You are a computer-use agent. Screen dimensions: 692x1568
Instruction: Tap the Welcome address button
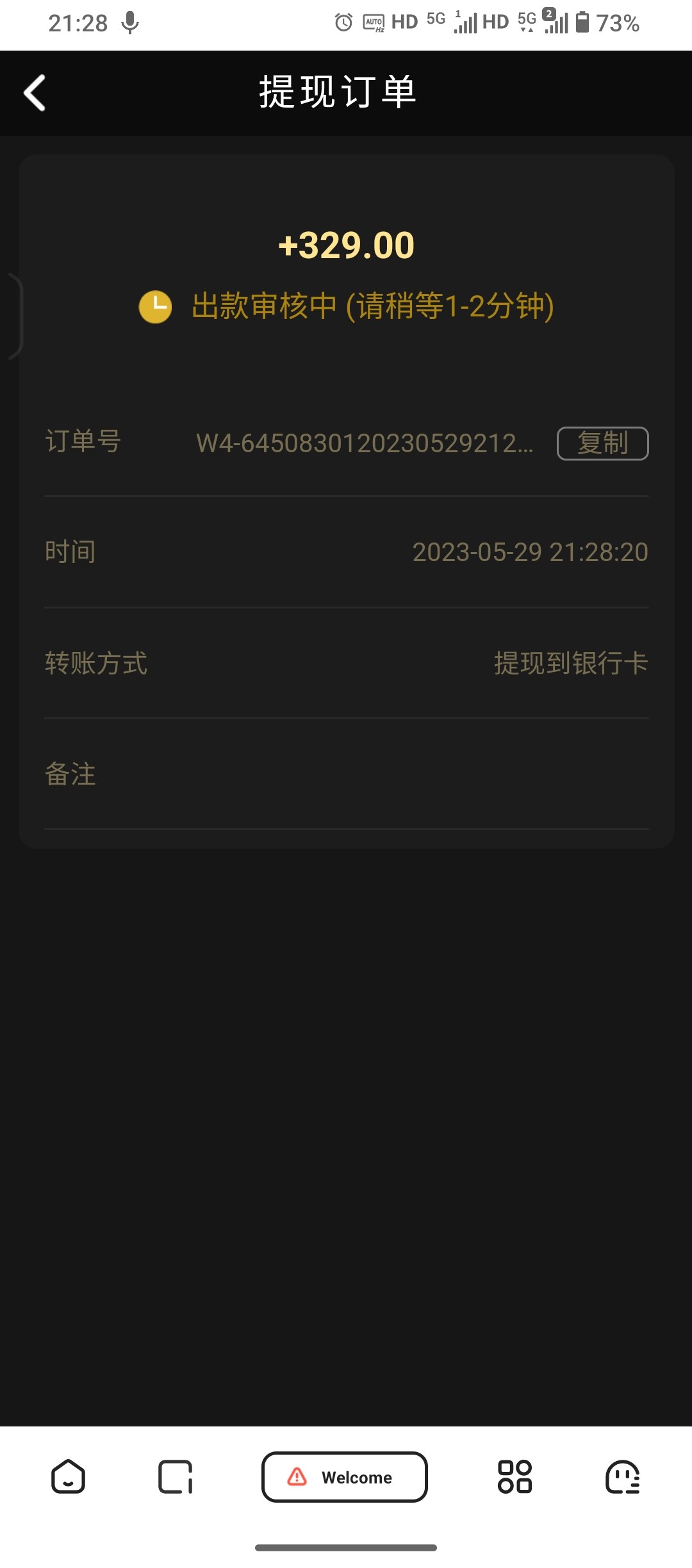point(345,1477)
